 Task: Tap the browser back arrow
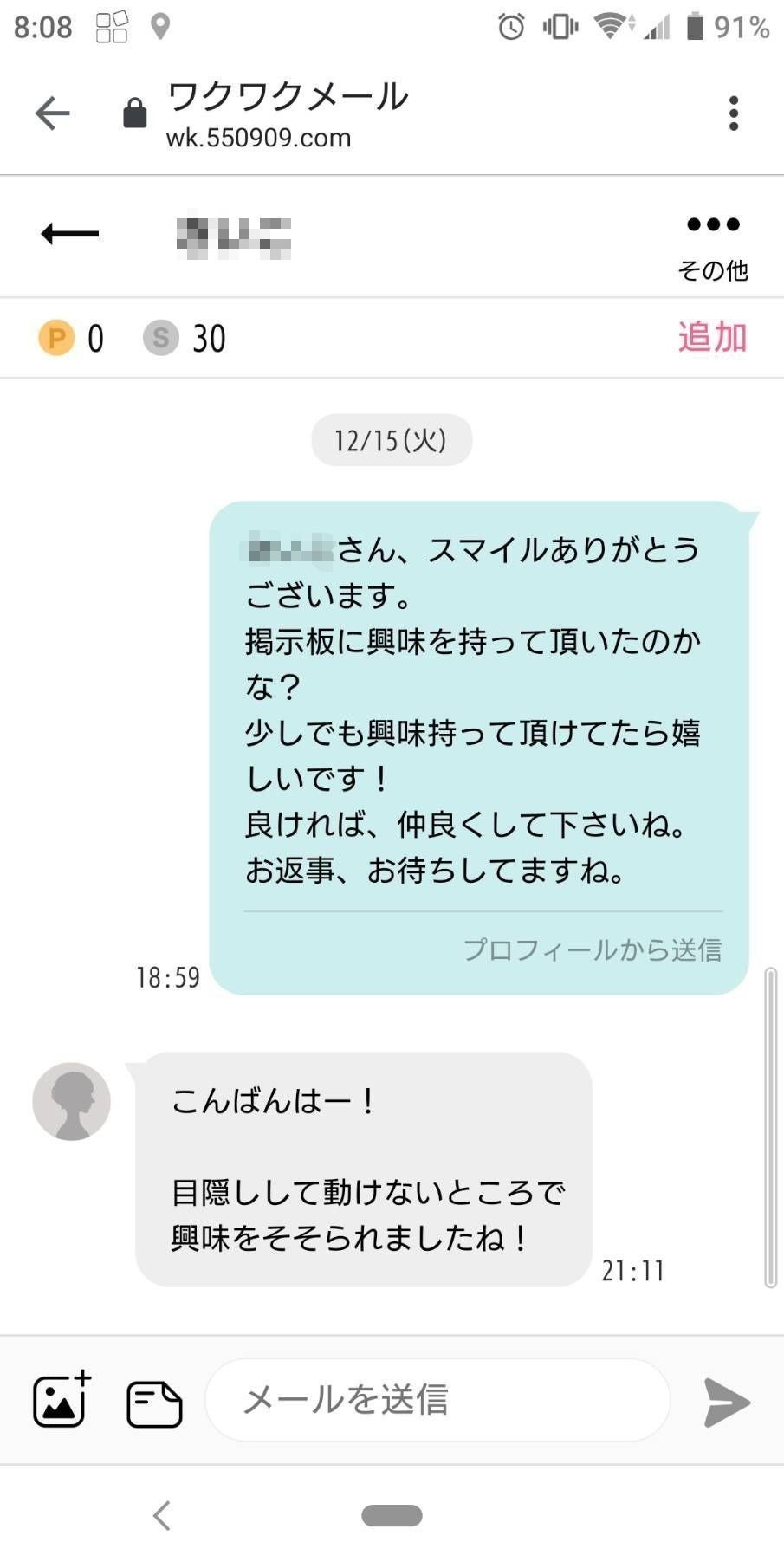click(52, 113)
